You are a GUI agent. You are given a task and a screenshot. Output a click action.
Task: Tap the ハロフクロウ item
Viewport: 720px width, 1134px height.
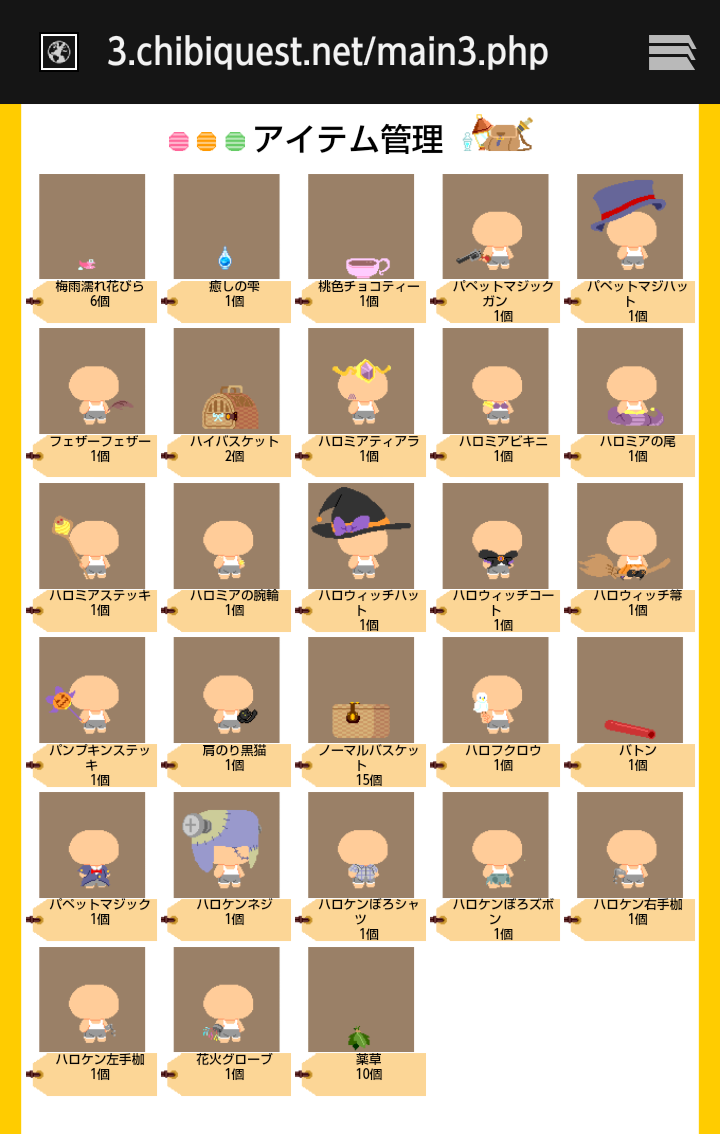495,690
